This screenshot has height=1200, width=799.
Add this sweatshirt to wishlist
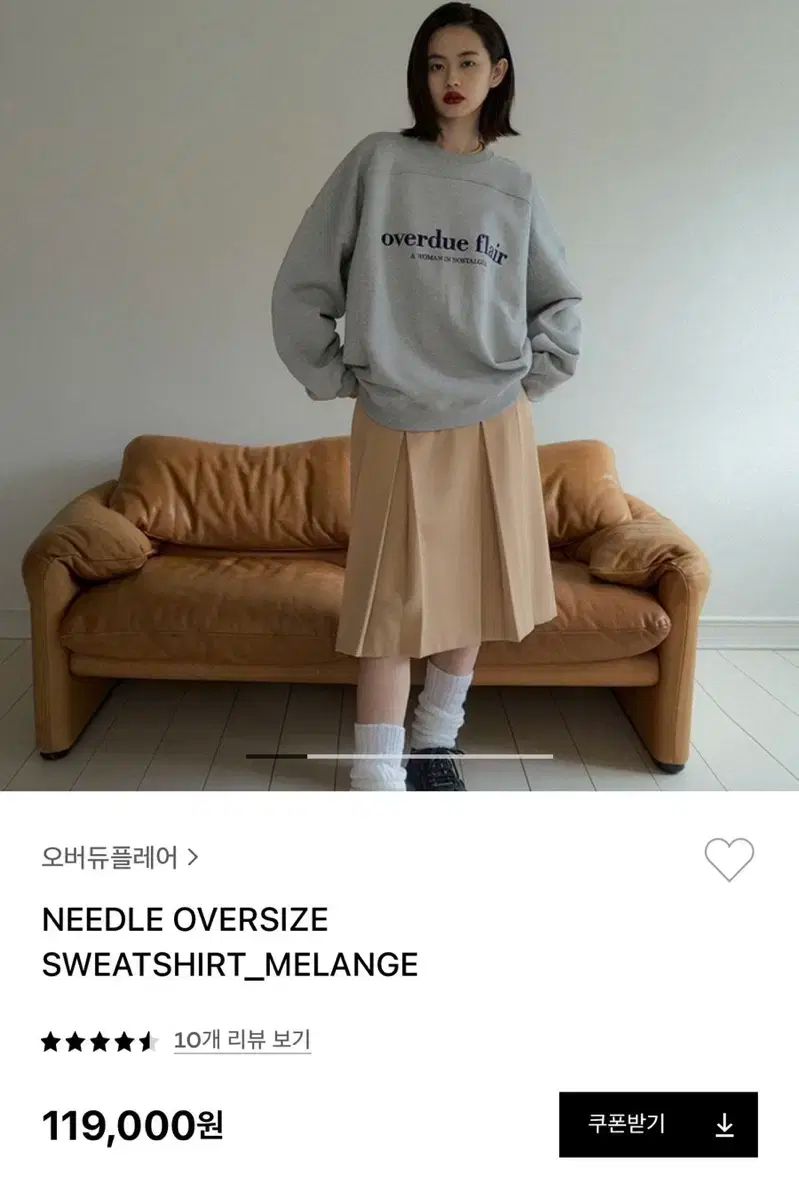pyautogui.click(x=728, y=859)
